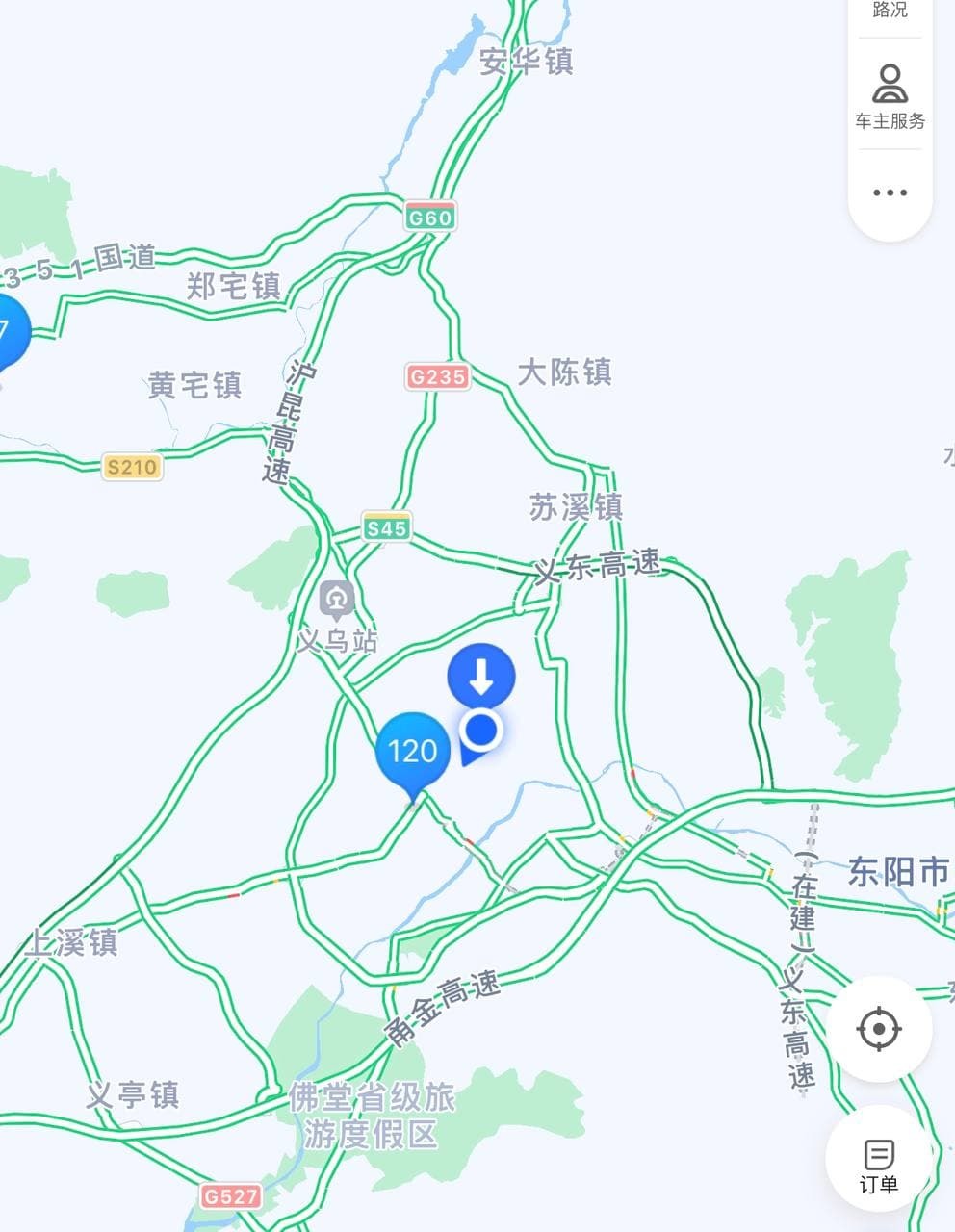Viewport: 955px width, 1232px height.
Task: Open the three-dot more options menu
Action: 890,192
